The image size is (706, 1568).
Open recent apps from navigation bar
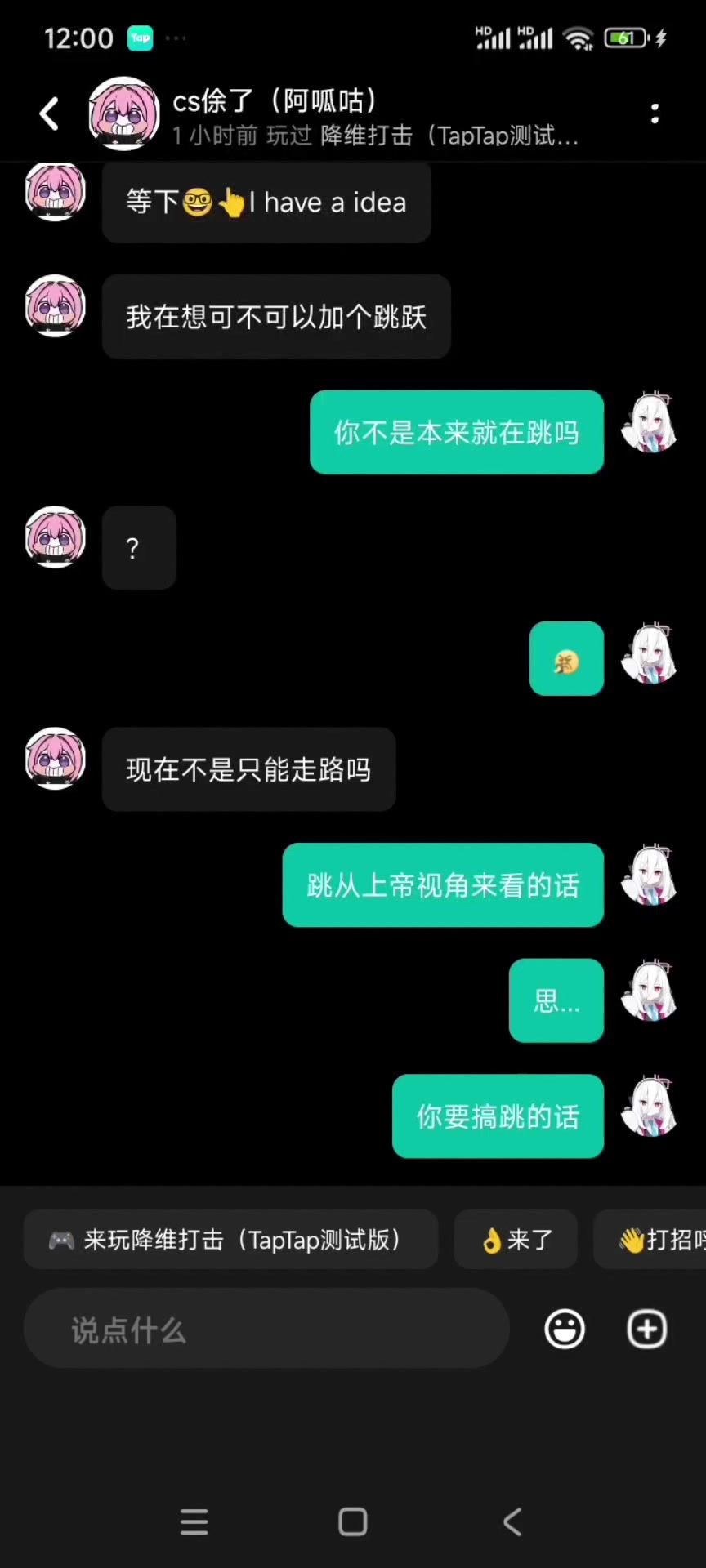(194, 1521)
